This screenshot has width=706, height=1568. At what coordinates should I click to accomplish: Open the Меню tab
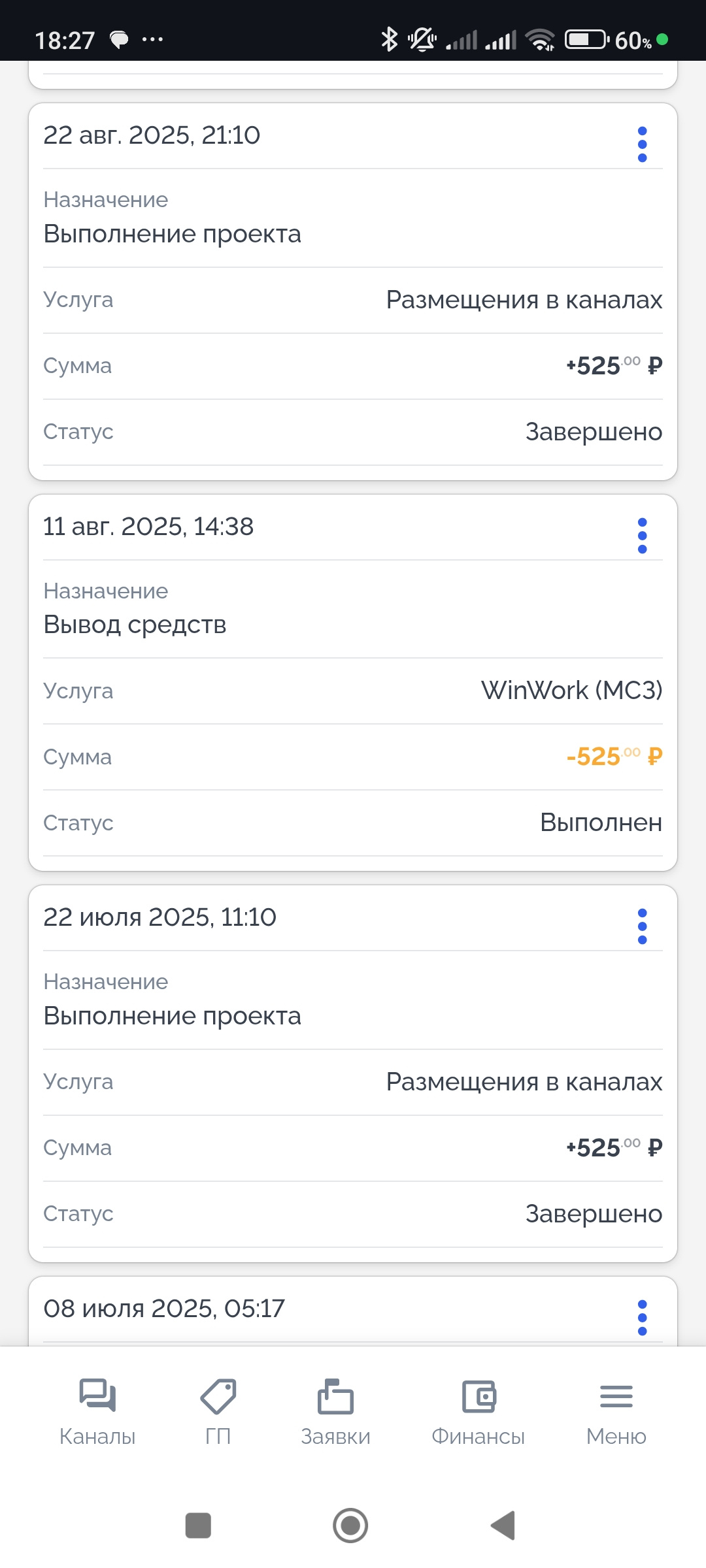click(x=616, y=1411)
